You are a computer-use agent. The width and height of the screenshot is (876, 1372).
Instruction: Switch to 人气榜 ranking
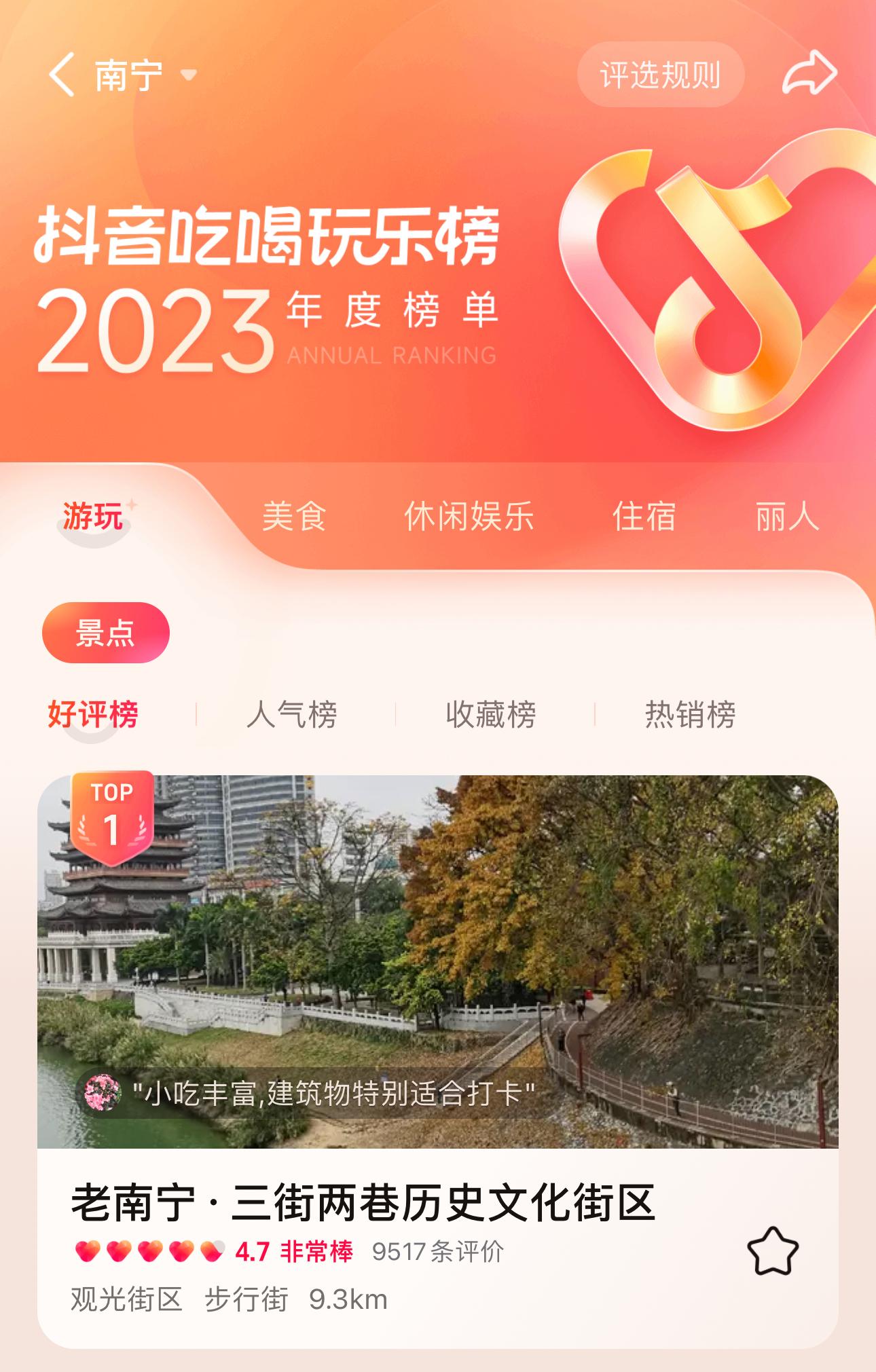coord(292,714)
